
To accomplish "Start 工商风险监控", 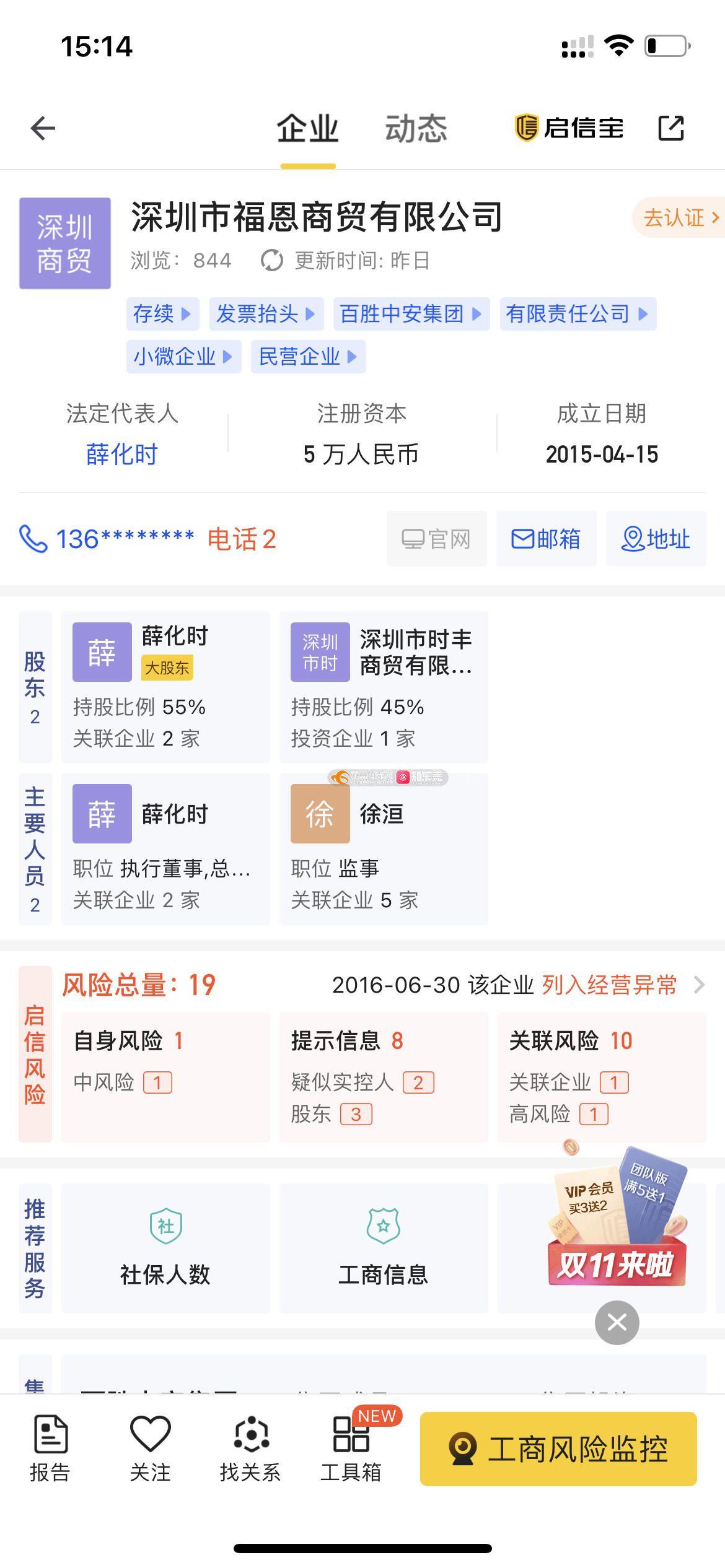I will tap(558, 1449).
